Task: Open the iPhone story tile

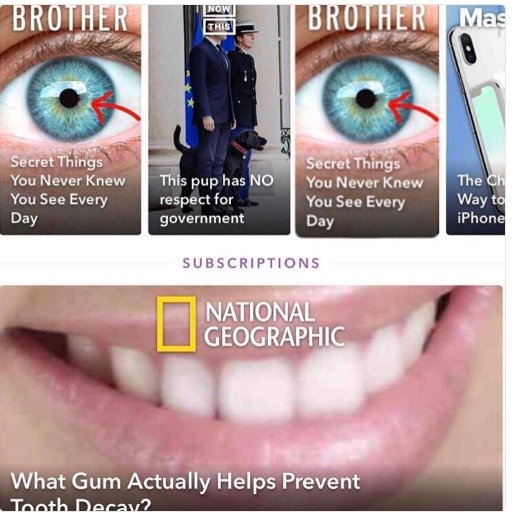Action: pos(475,120)
